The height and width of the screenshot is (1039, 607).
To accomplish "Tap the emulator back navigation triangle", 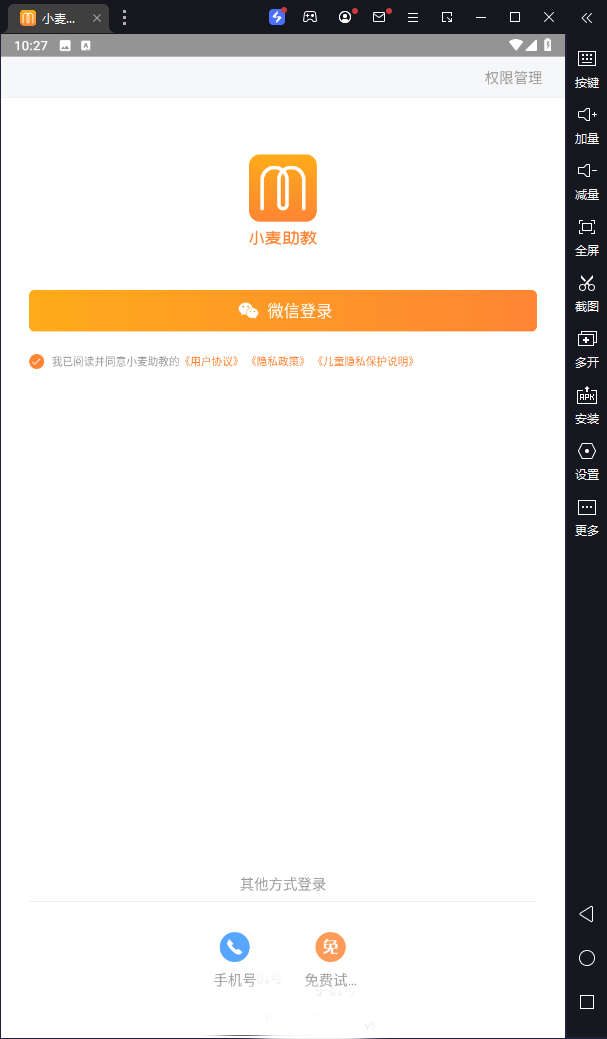I will coord(587,914).
